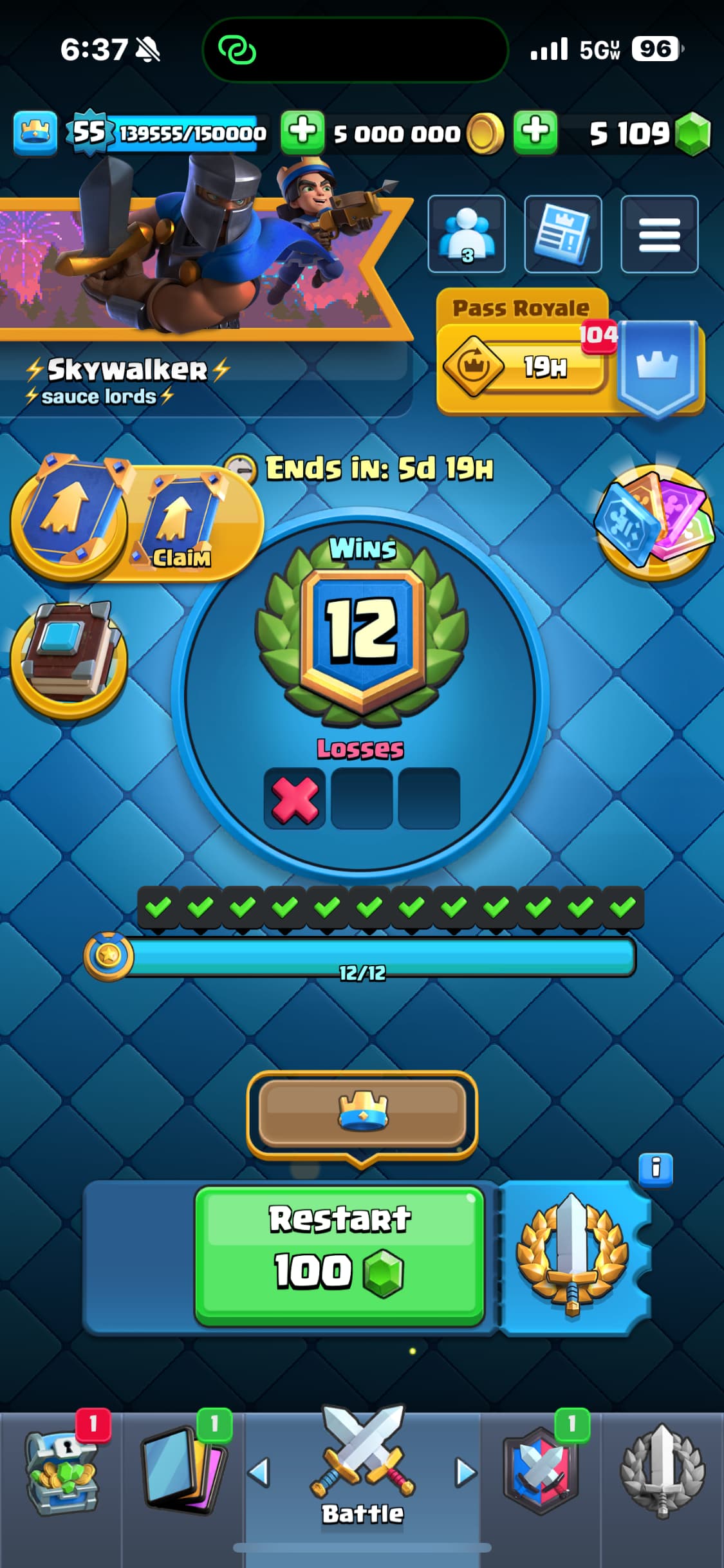Viewport: 724px width, 1568px height.
Task: Restart the challenge for 100 gems
Action: [x=339, y=1255]
